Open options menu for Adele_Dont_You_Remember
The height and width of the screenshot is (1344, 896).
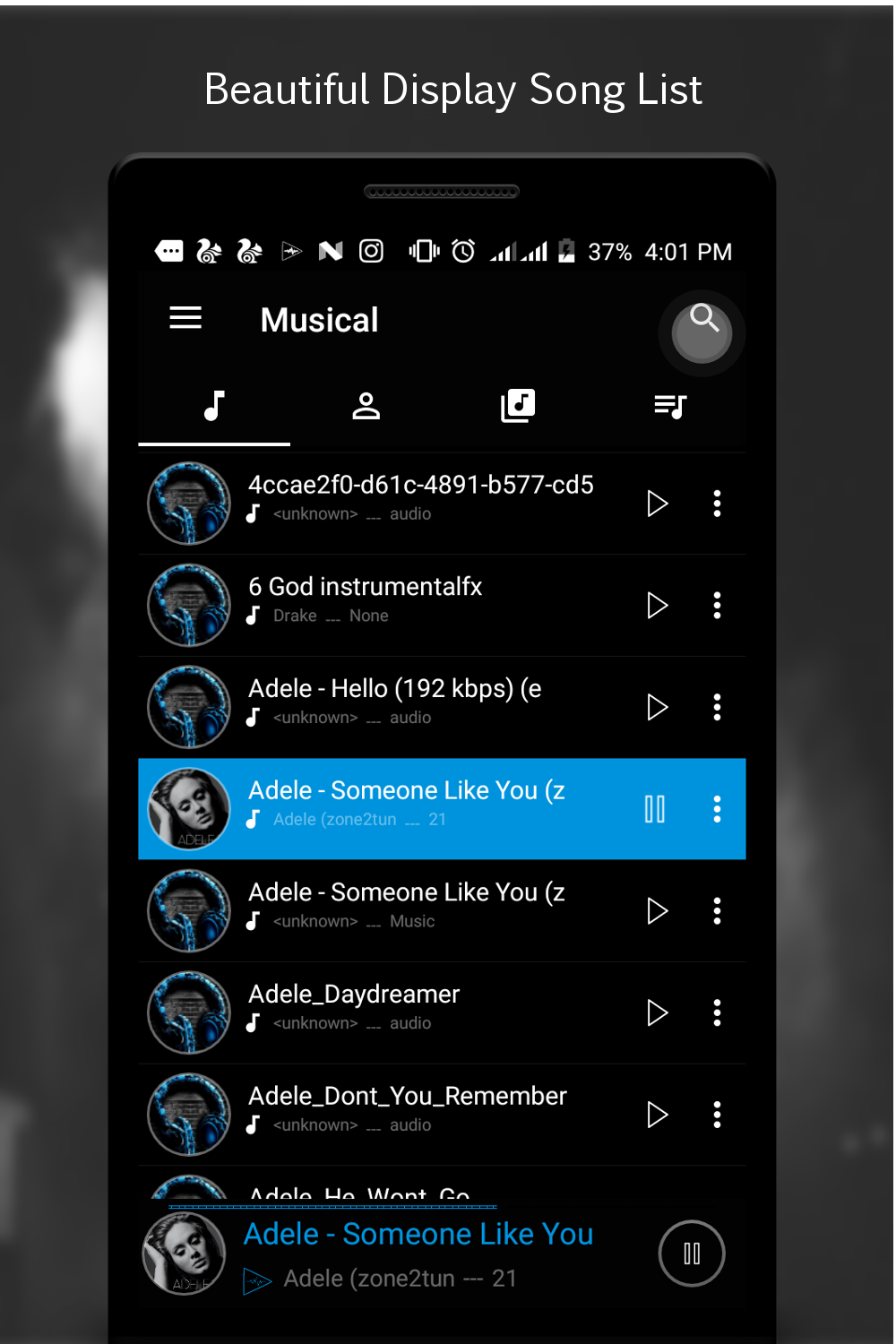click(x=717, y=1115)
